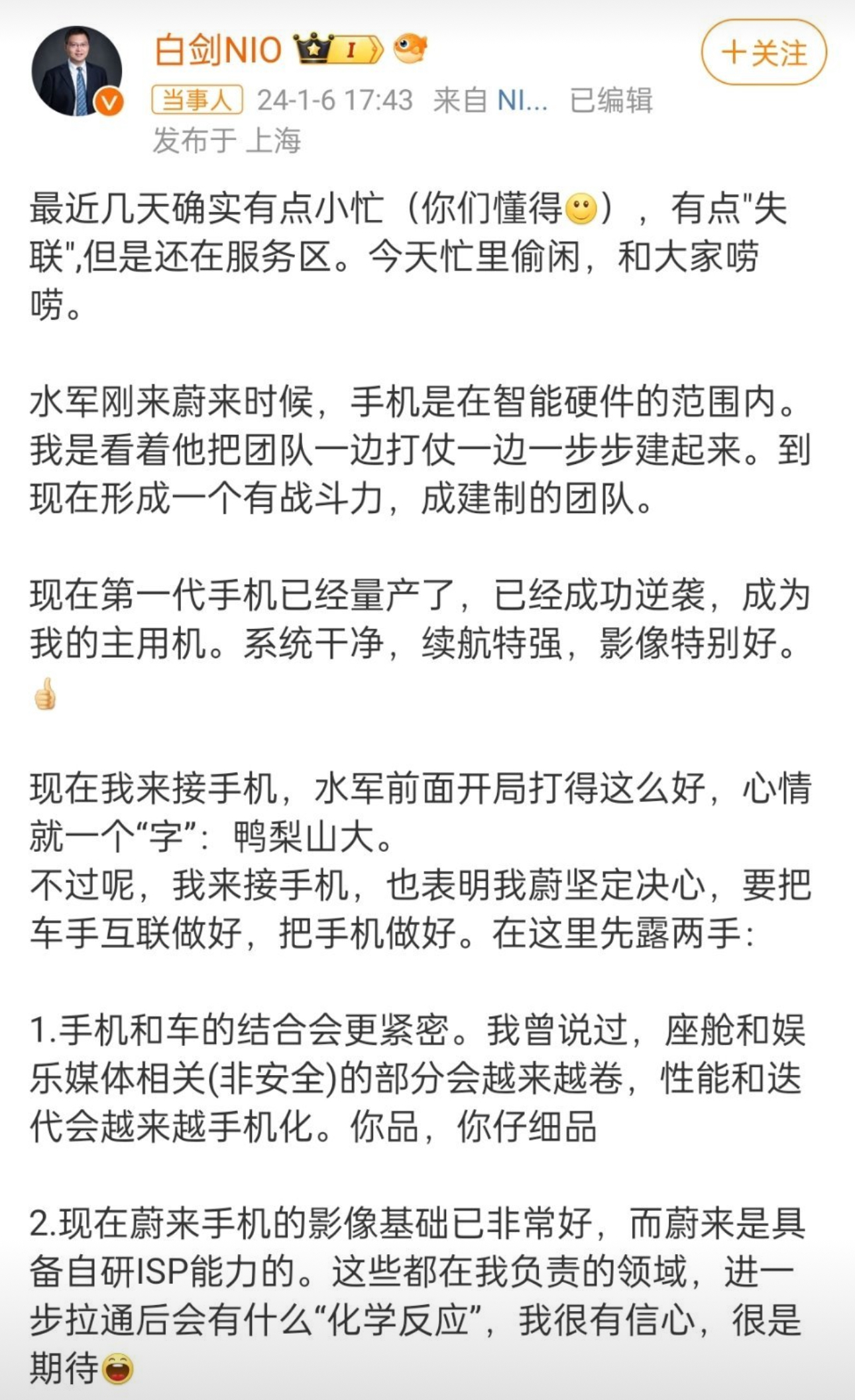
Task: Open the source link starting with NI
Action: (522, 101)
